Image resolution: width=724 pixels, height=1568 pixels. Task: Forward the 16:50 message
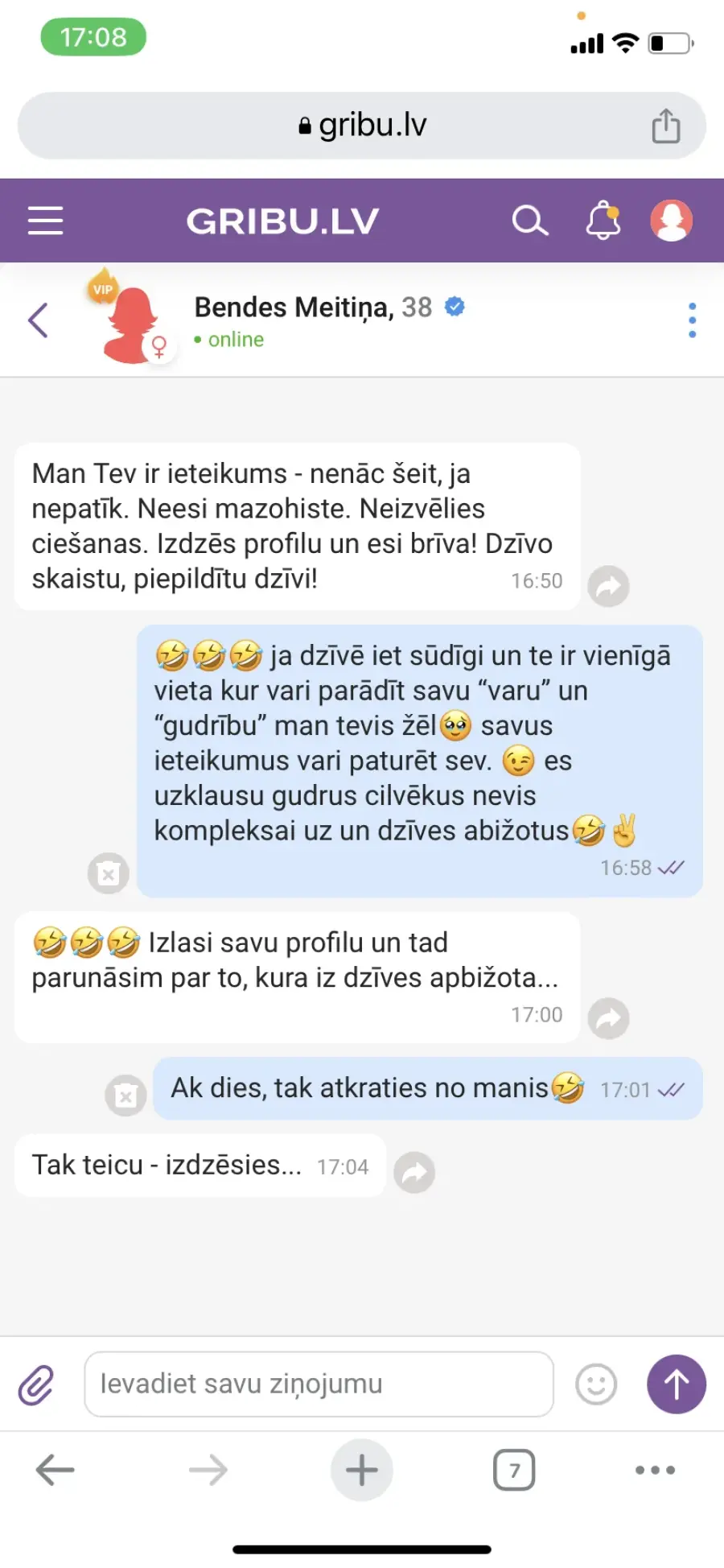[x=608, y=586]
